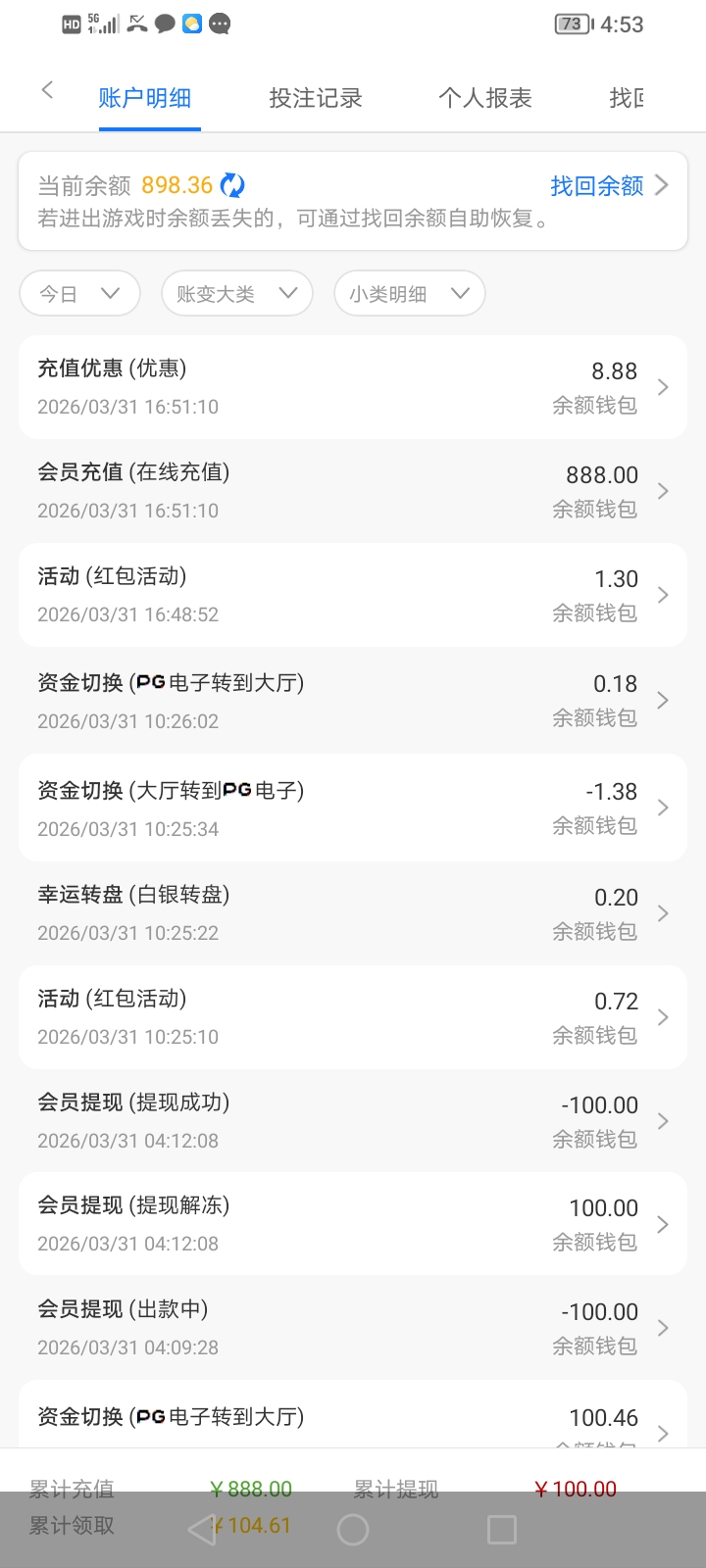Expand the 账变大类 filter dropdown
Viewport: 706px width, 1568px height.
[236, 293]
